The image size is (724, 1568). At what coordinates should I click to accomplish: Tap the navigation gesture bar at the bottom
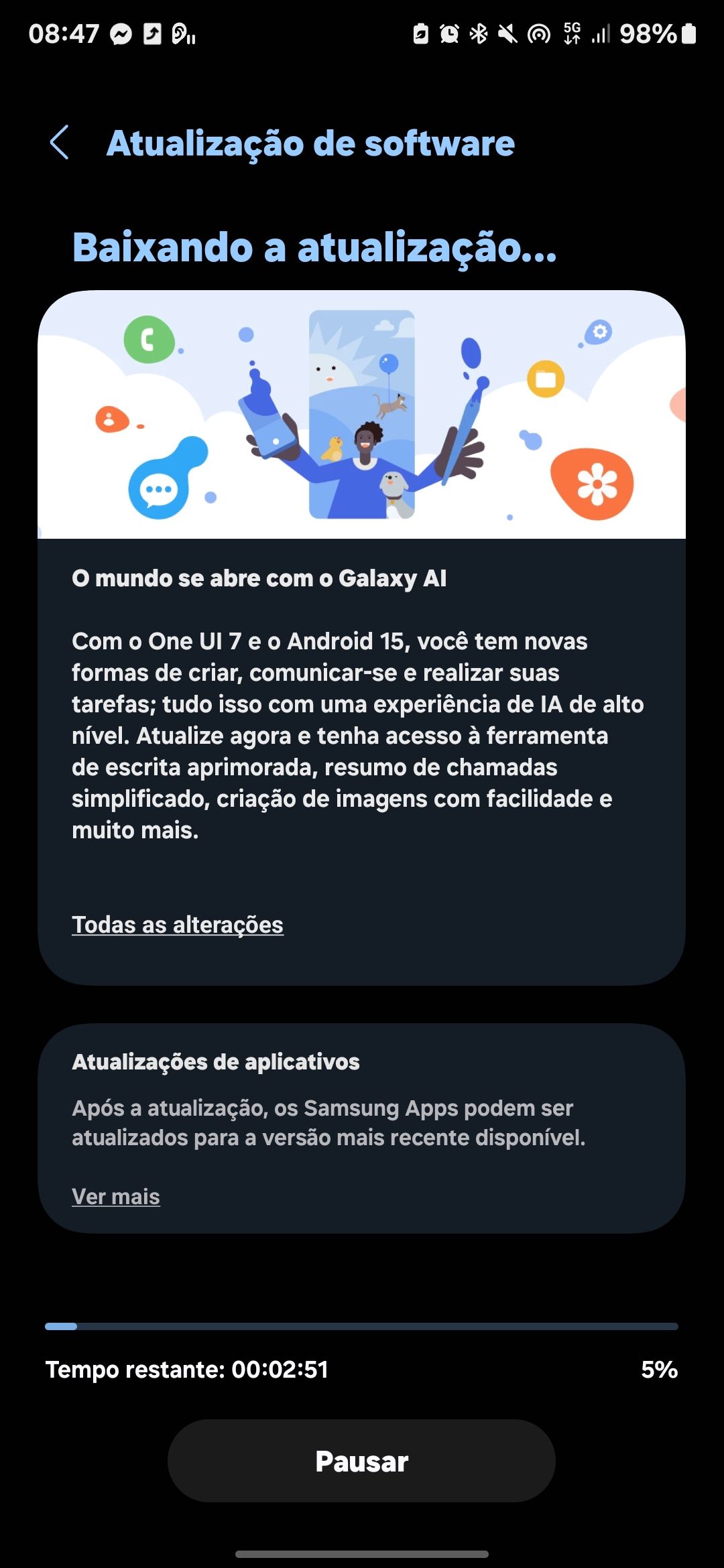tap(362, 1555)
